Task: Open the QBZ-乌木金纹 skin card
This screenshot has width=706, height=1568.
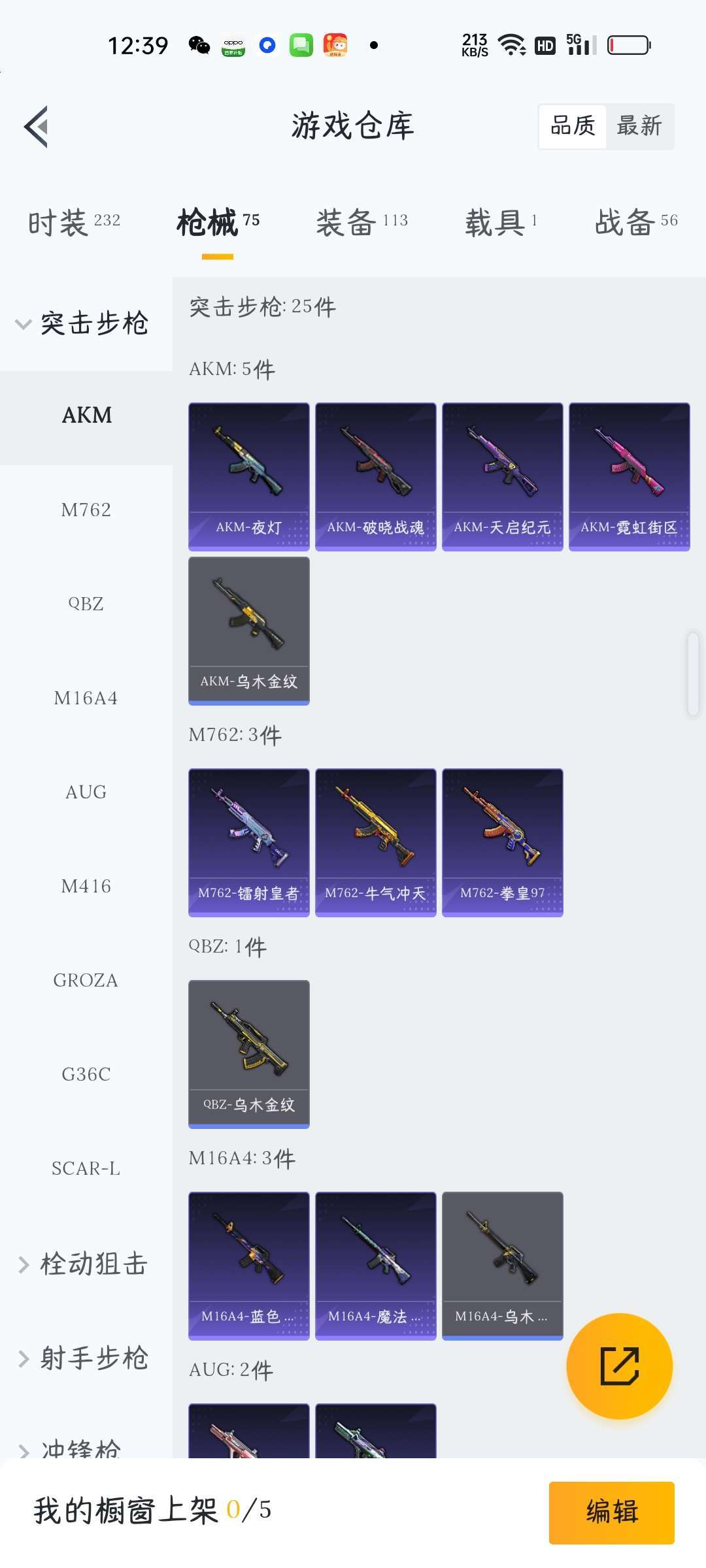Action: [248, 1053]
